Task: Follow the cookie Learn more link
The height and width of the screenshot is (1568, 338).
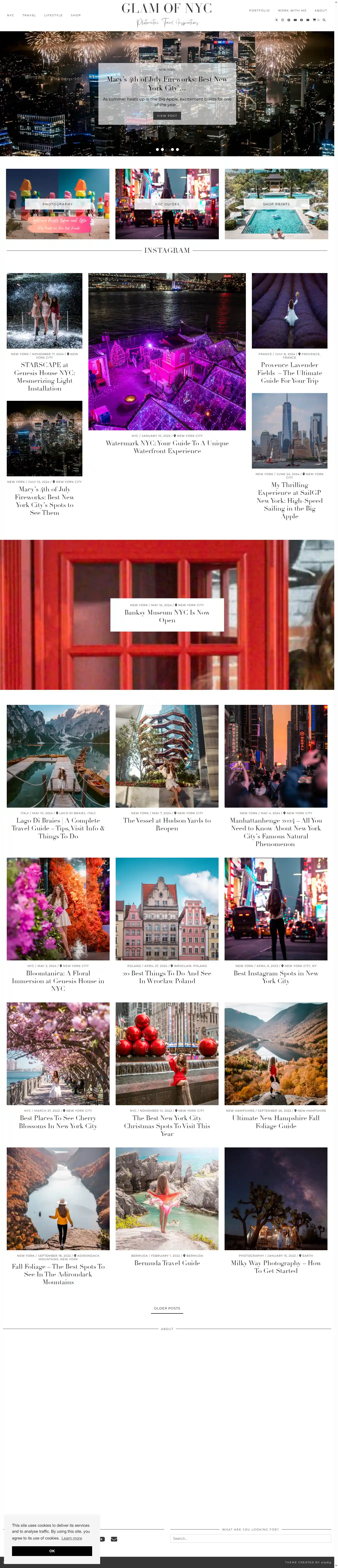Action: [x=71, y=1538]
